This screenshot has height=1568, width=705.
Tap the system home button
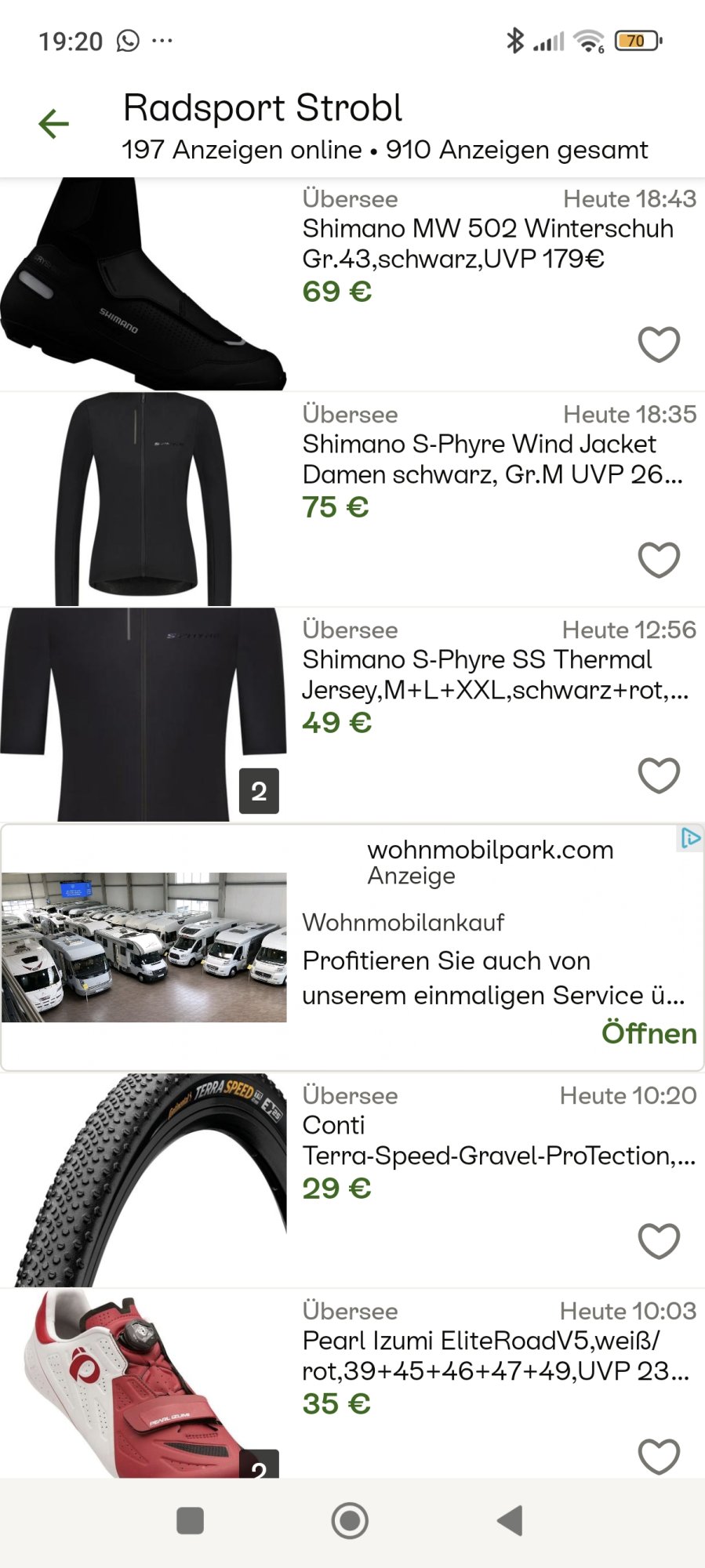(350, 1521)
